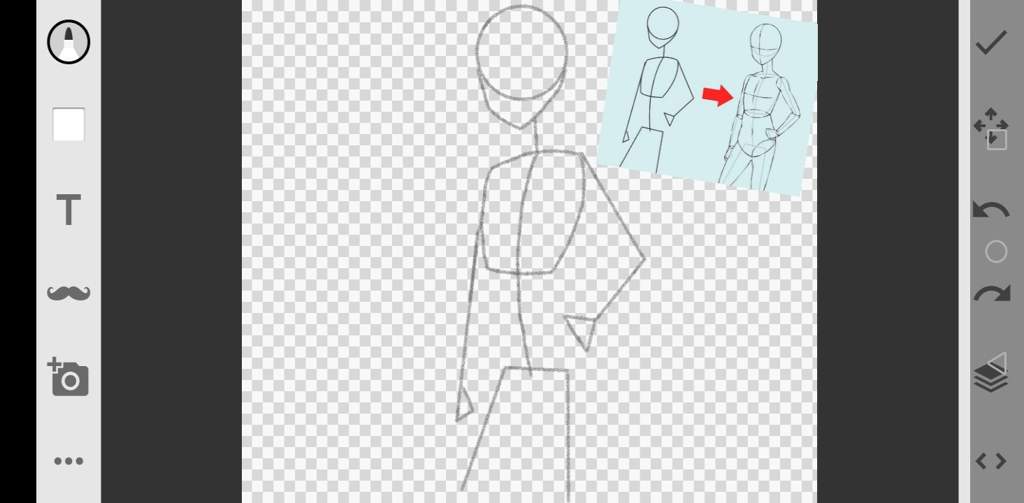Viewport: 1024px width, 503px height.
Task: Redo the last undone stroke
Action: [x=991, y=294]
